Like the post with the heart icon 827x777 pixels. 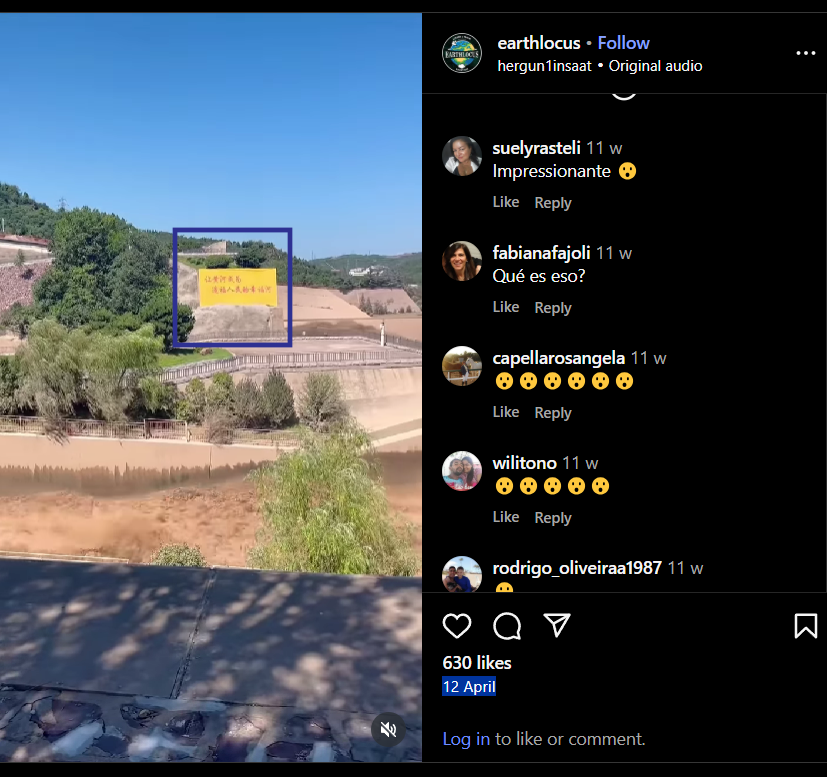[x=457, y=626]
